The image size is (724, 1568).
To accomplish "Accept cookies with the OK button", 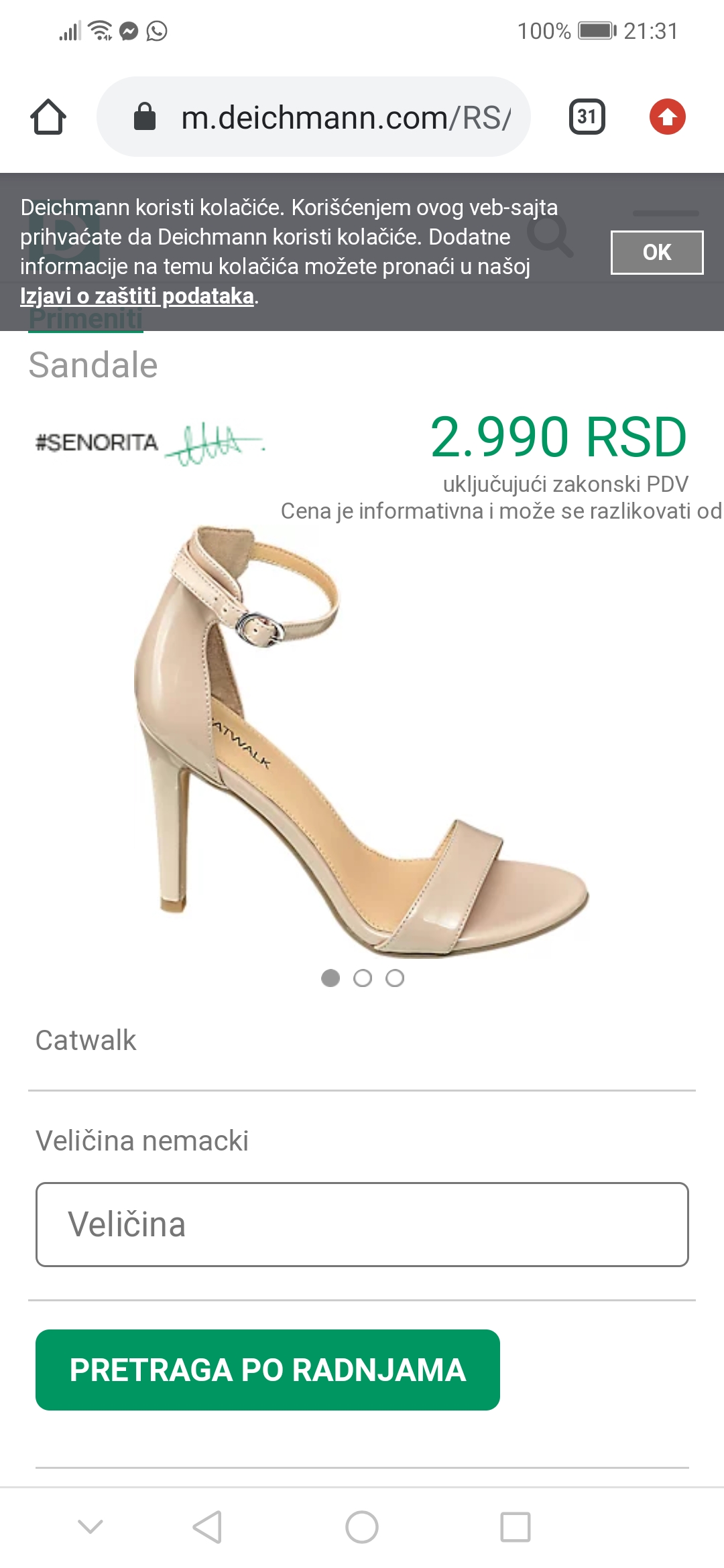I will pyautogui.click(x=657, y=253).
